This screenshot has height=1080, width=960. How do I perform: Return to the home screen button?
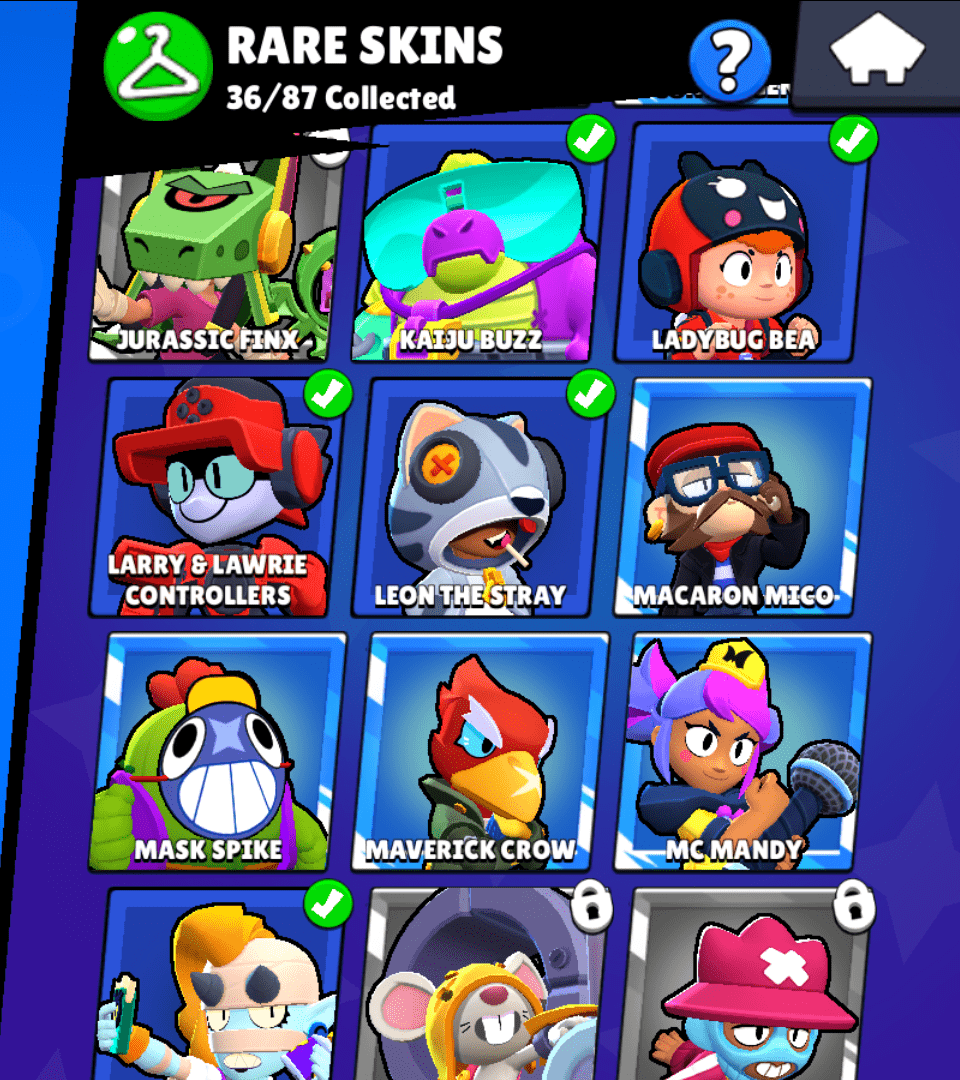point(878,50)
